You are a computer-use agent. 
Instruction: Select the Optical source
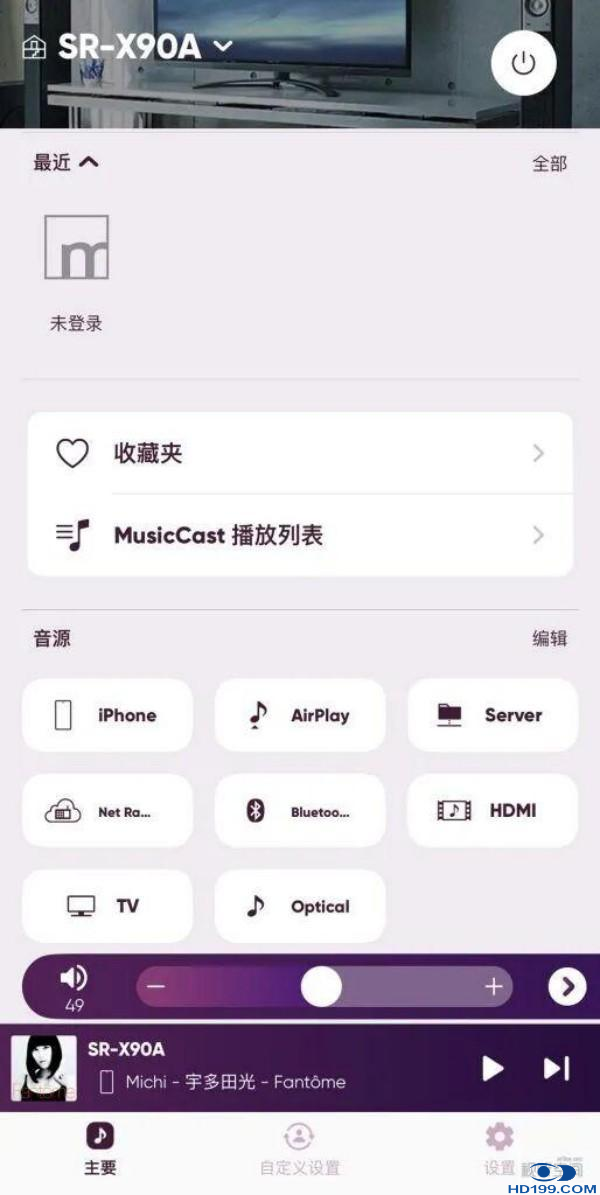[300, 906]
